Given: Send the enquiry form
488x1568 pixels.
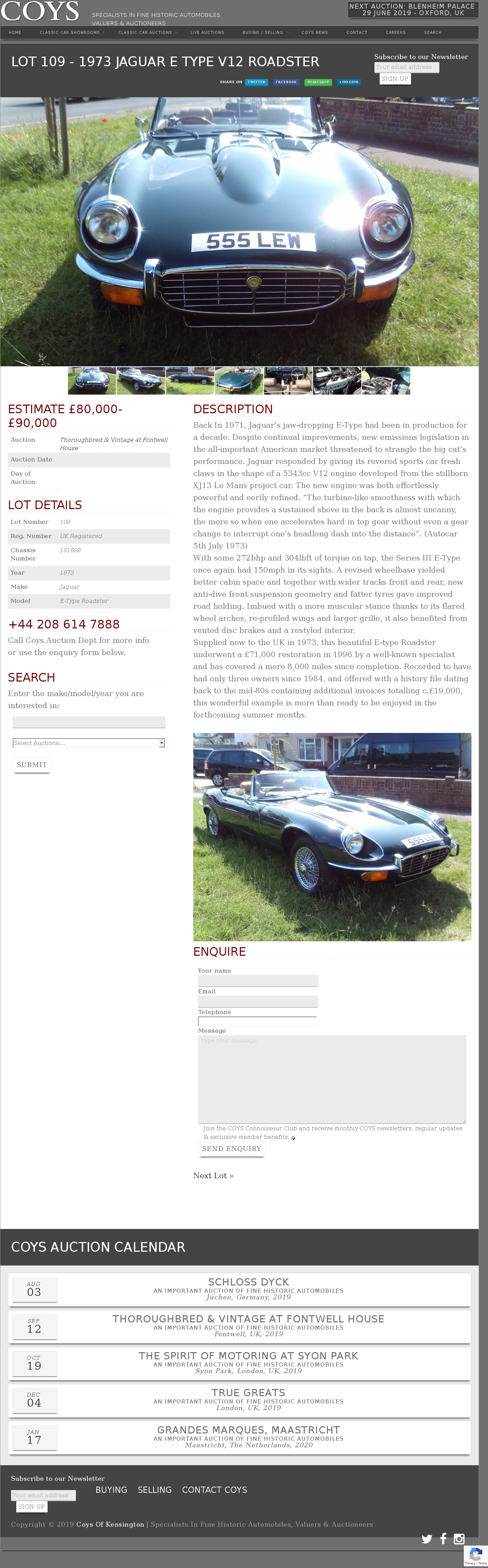Looking at the screenshot, I should 232,1149.
